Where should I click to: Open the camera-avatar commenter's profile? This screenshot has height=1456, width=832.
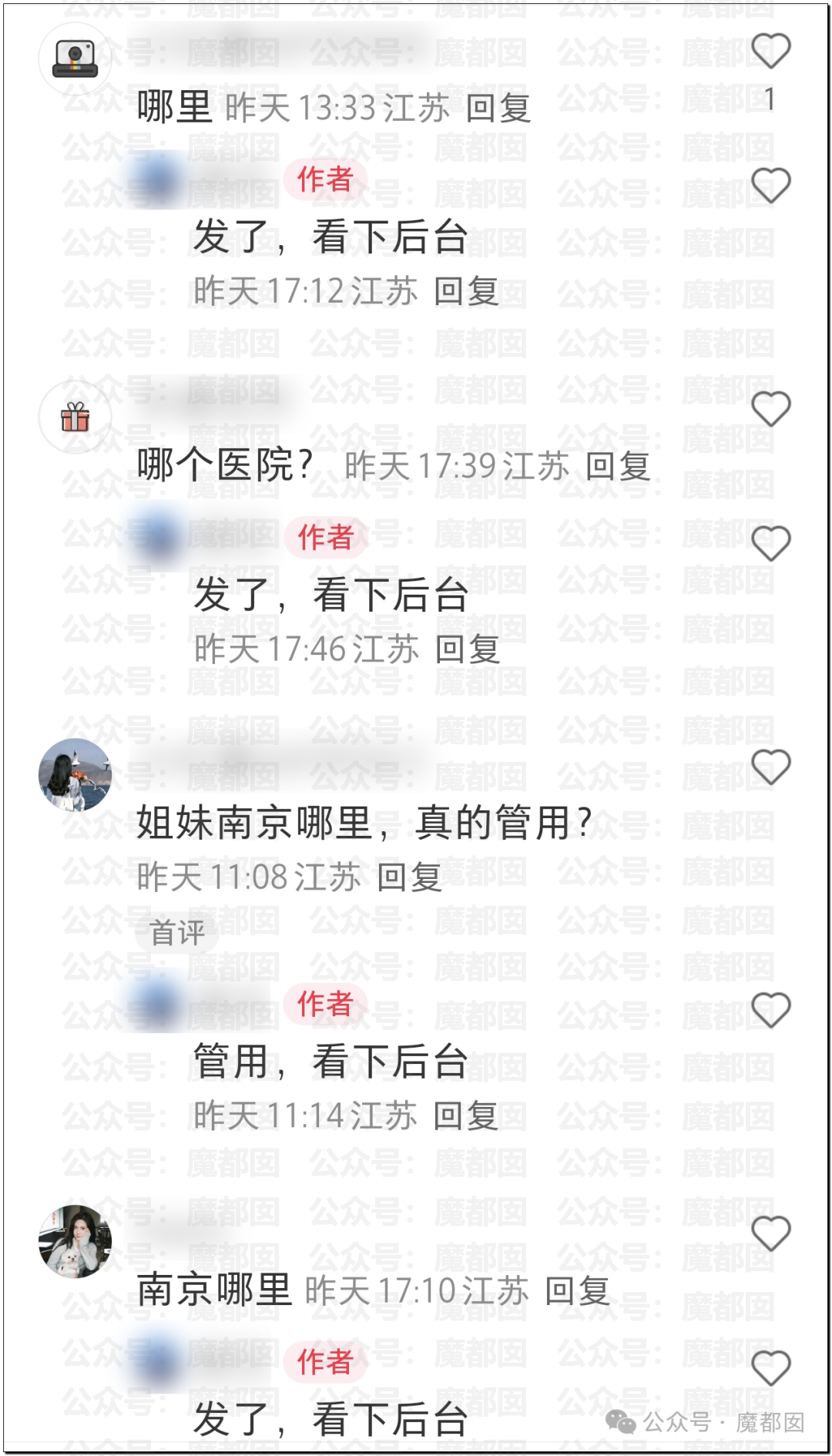[x=75, y=59]
